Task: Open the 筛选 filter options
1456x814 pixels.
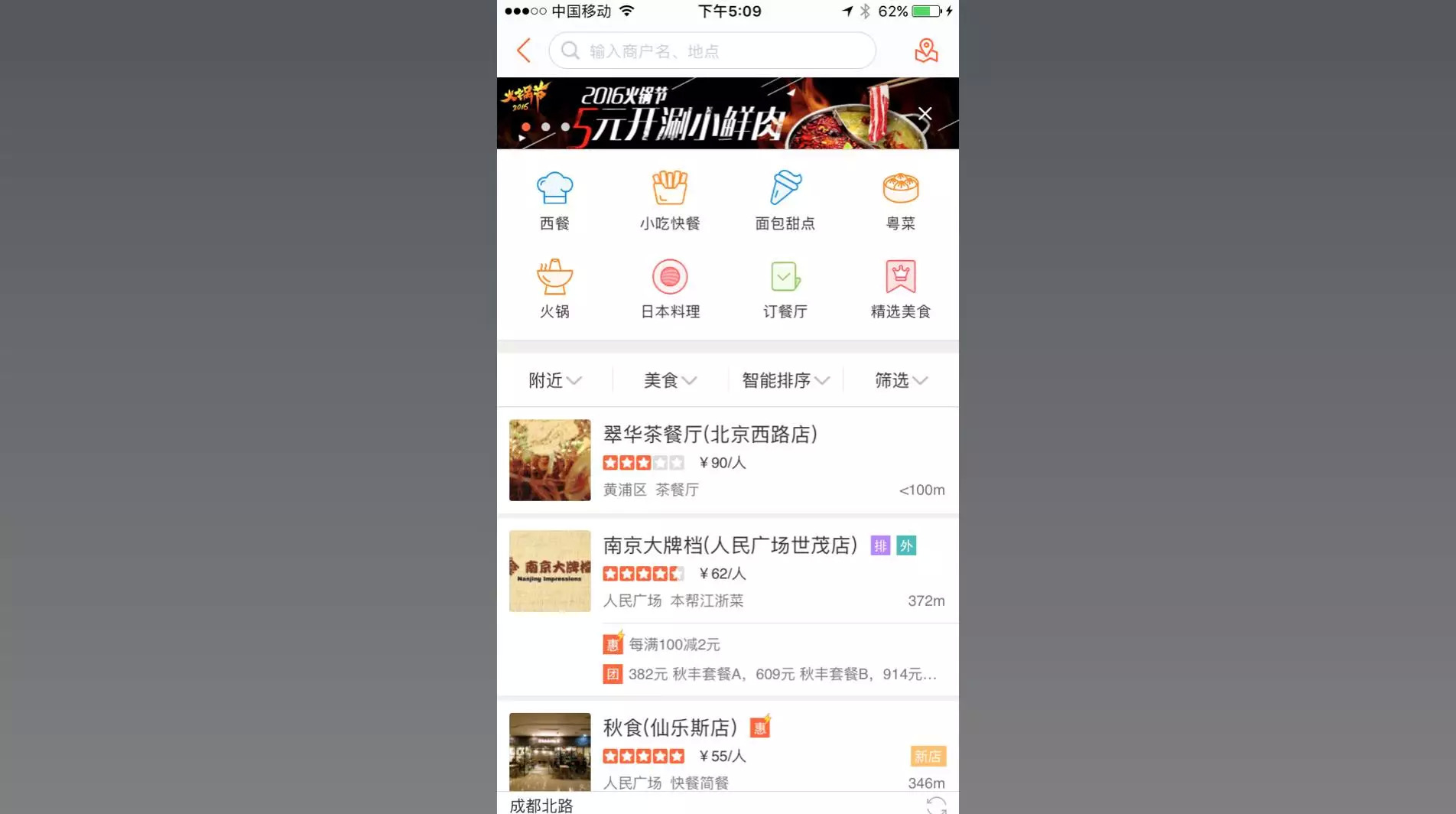Action: 900,380
